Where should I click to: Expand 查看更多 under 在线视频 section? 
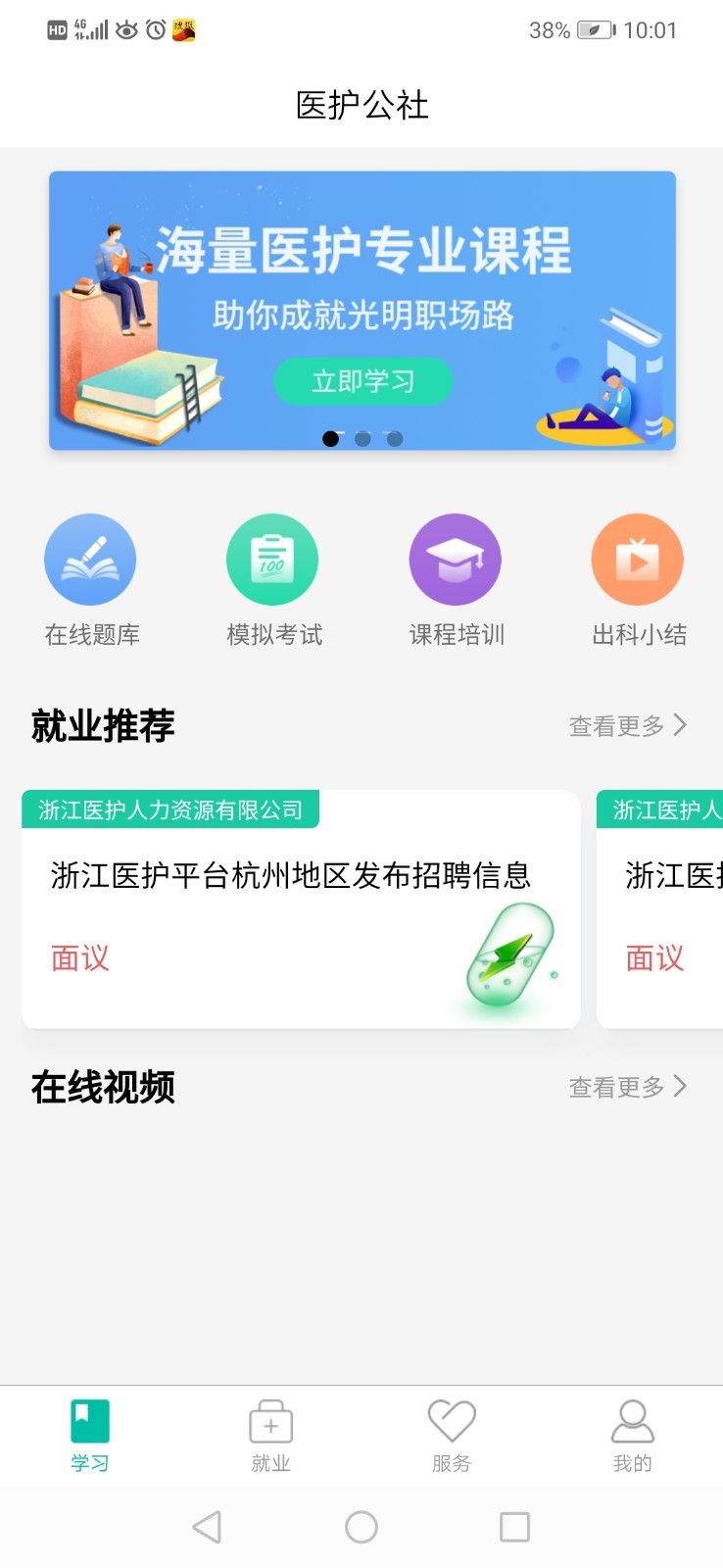coord(616,1087)
